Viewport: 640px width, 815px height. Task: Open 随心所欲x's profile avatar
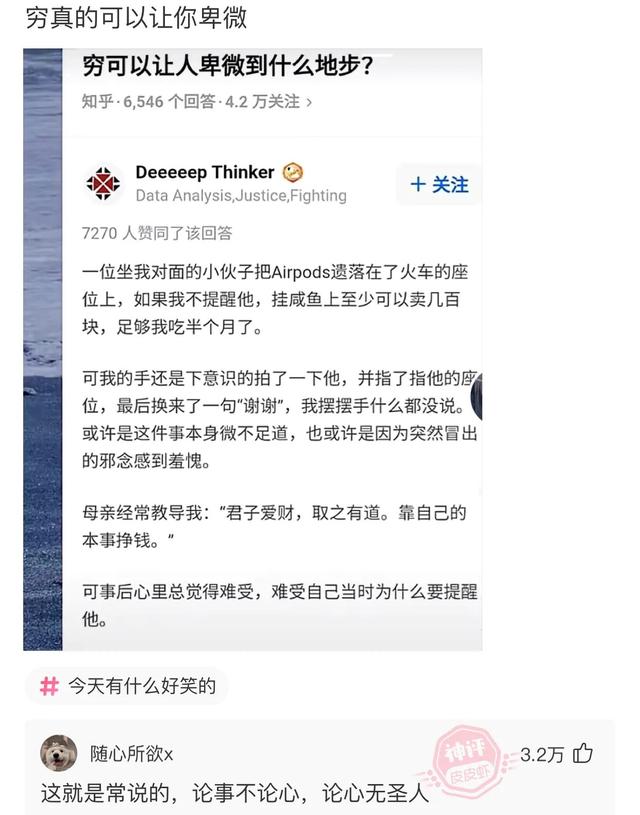(59, 753)
